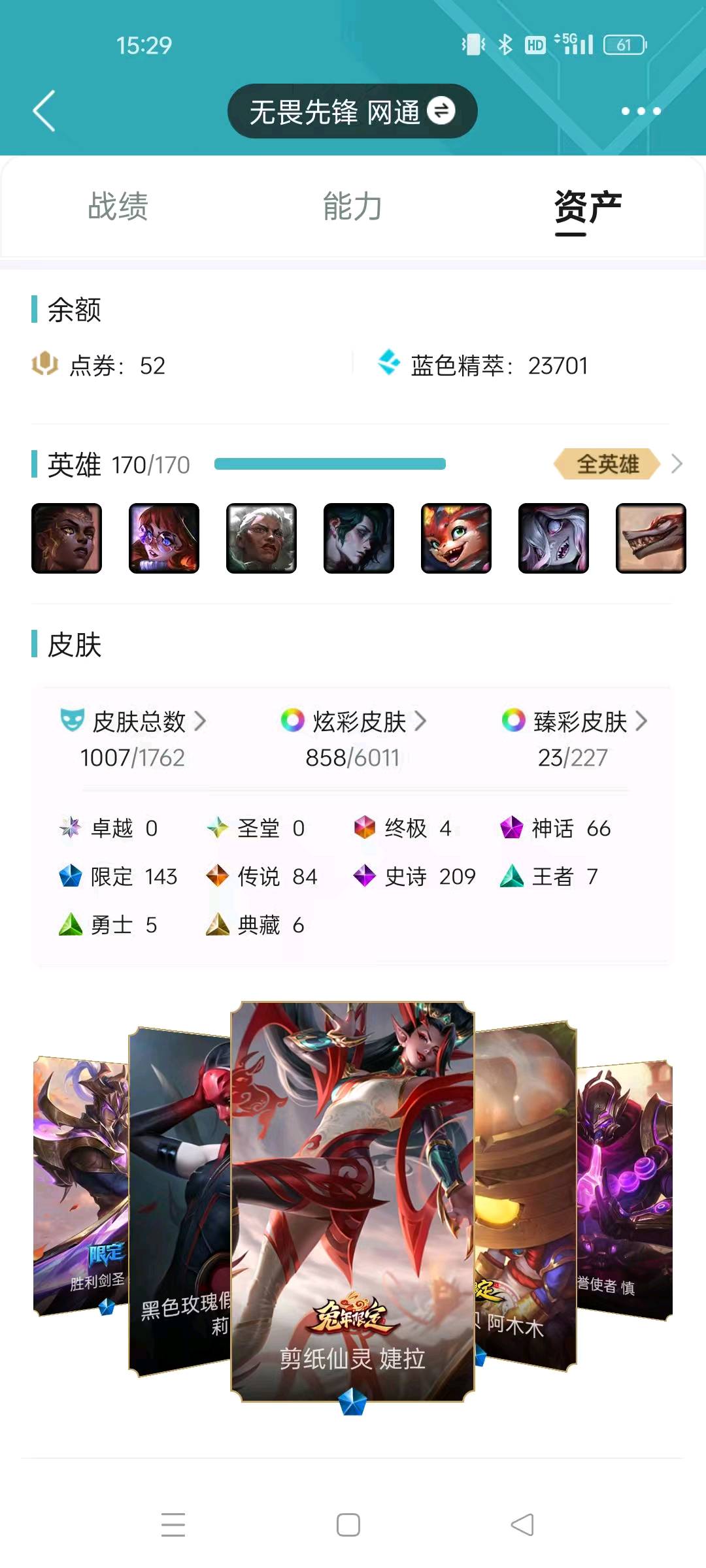Tap the 剪纸仙灵 婕拉 skin card
Image resolution: width=706 pixels, height=1568 pixels.
click(x=352, y=1202)
